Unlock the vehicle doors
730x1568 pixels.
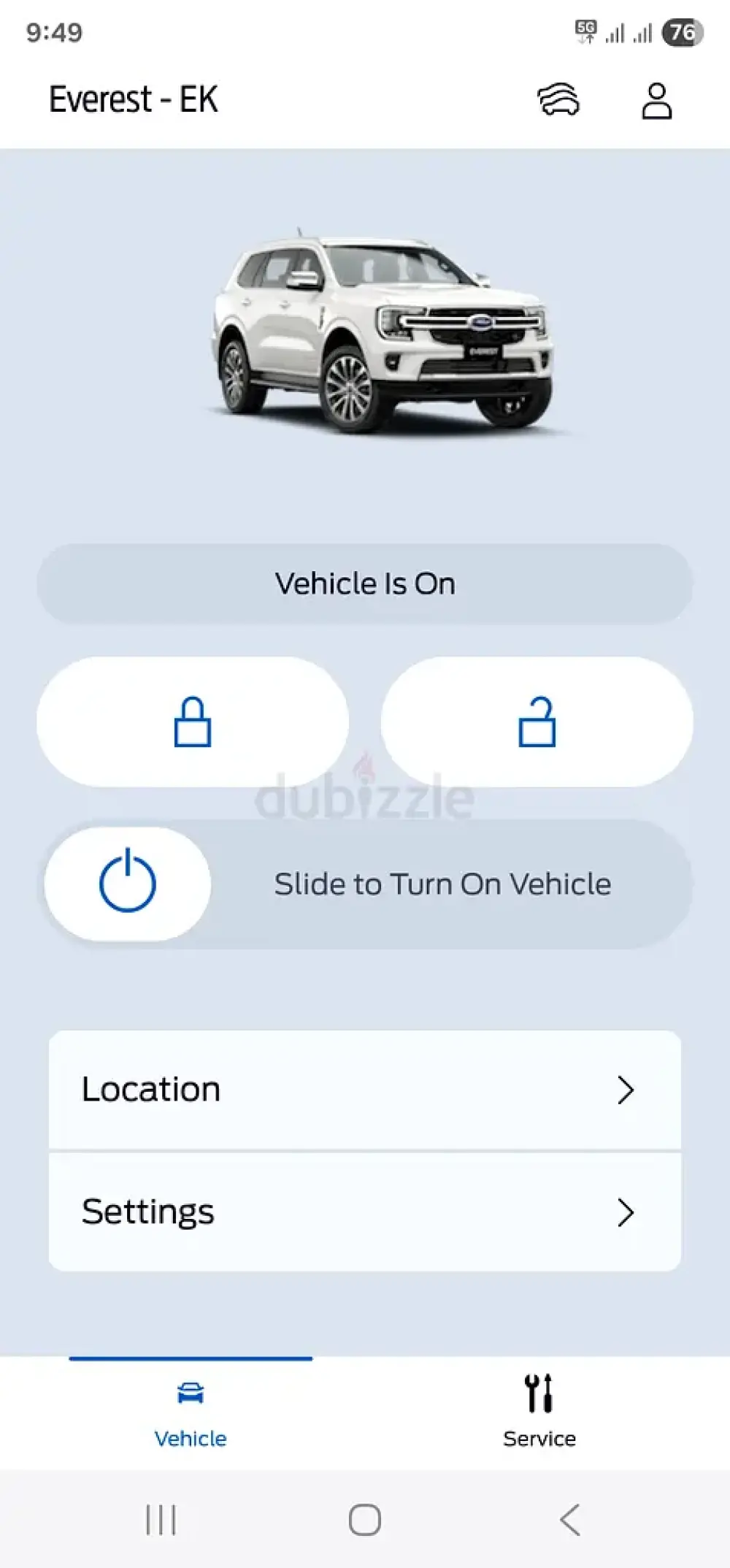[x=537, y=722]
